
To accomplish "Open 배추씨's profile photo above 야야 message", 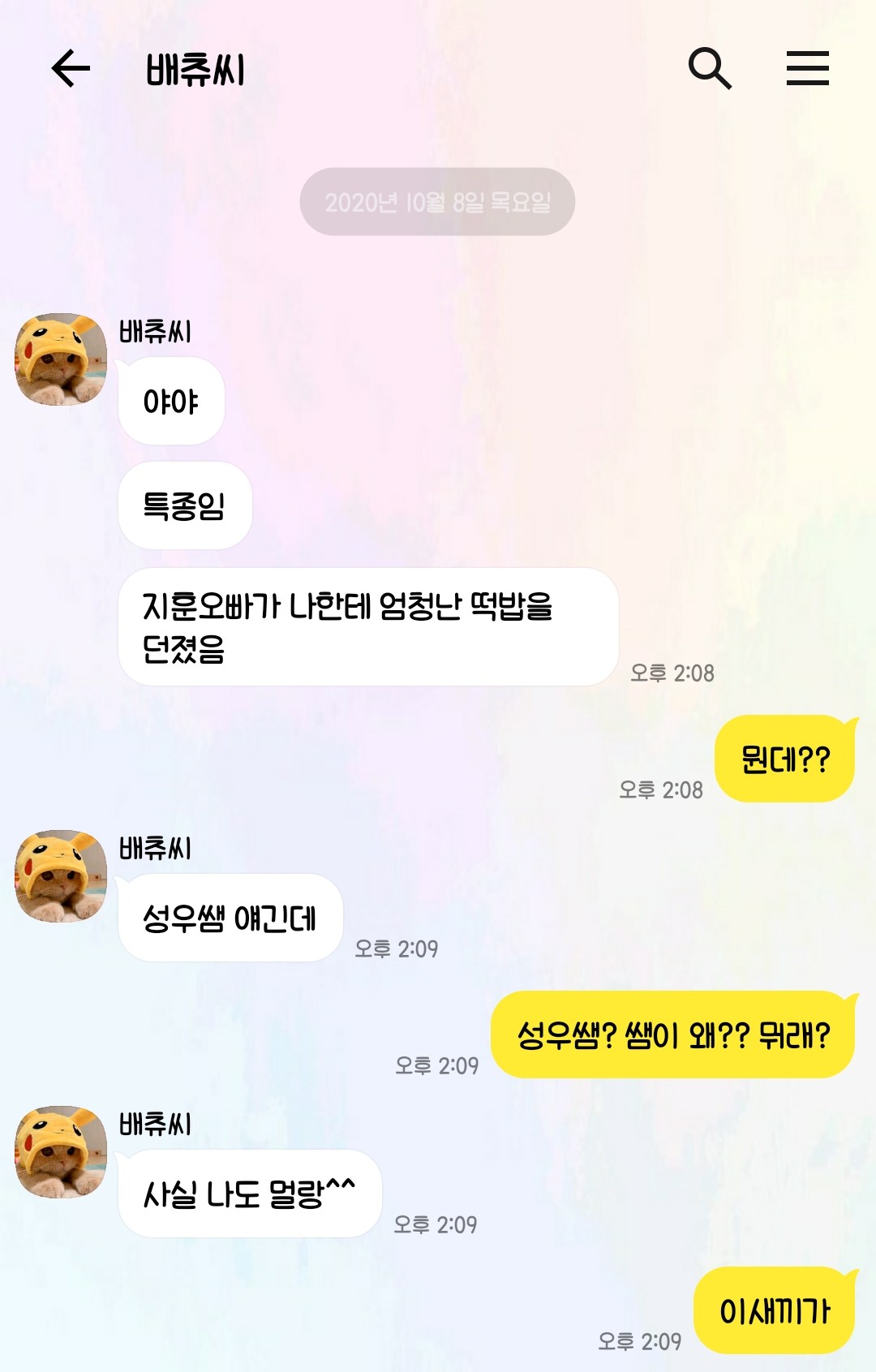I will coord(61,359).
